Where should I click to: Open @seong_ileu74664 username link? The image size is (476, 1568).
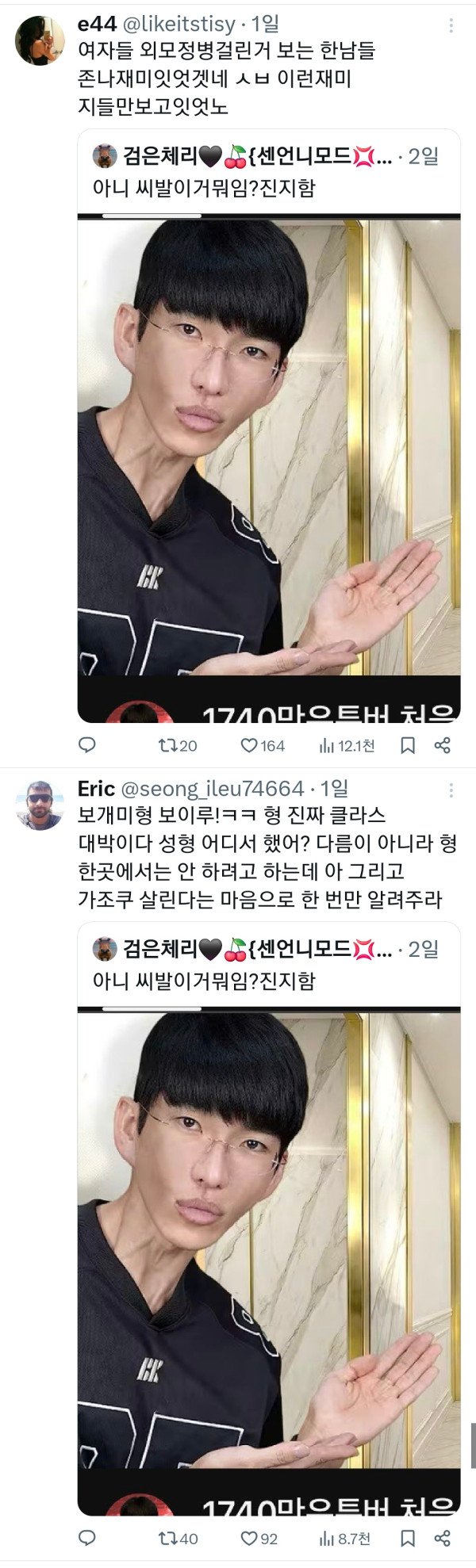pyautogui.click(x=211, y=789)
